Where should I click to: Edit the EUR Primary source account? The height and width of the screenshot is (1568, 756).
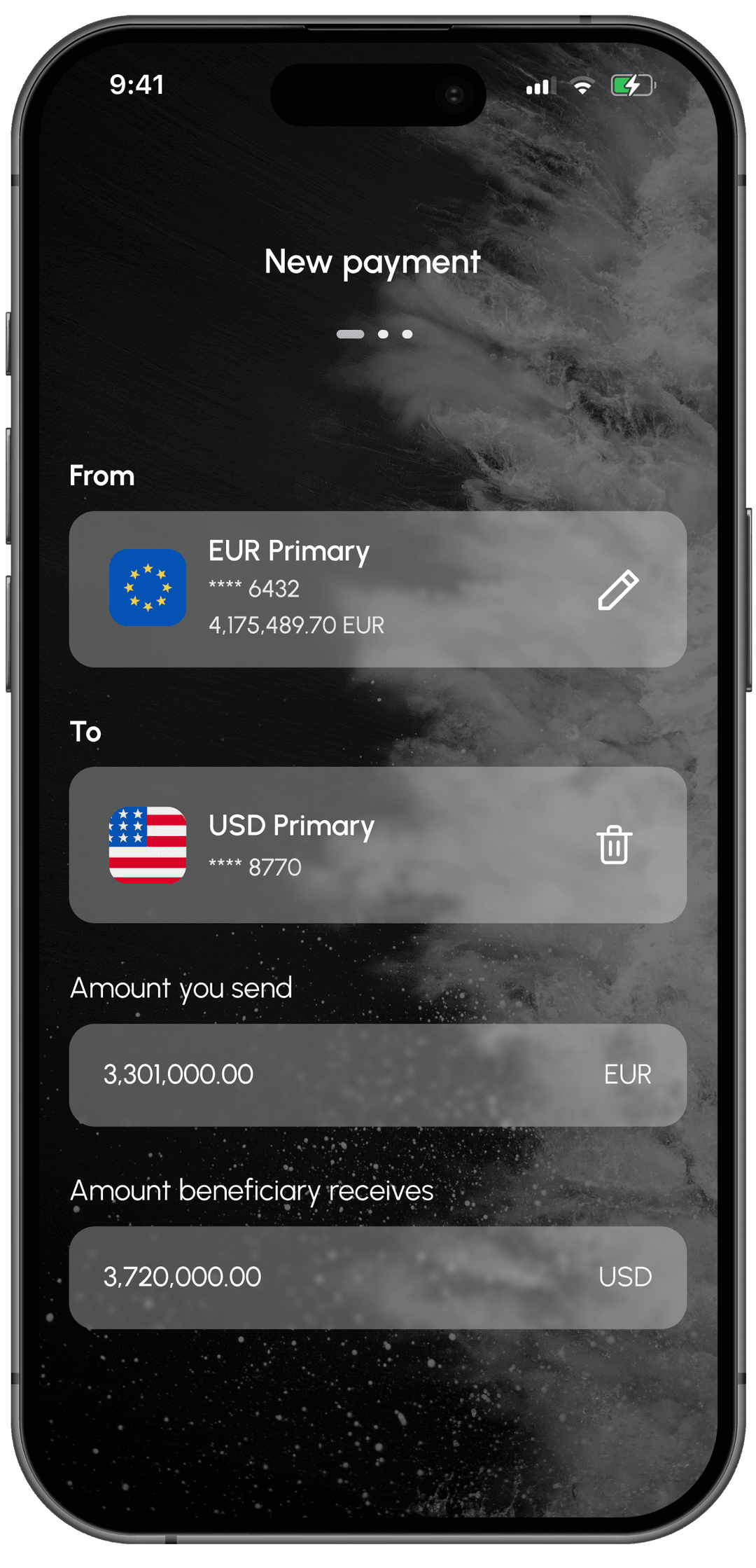click(x=618, y=590)
